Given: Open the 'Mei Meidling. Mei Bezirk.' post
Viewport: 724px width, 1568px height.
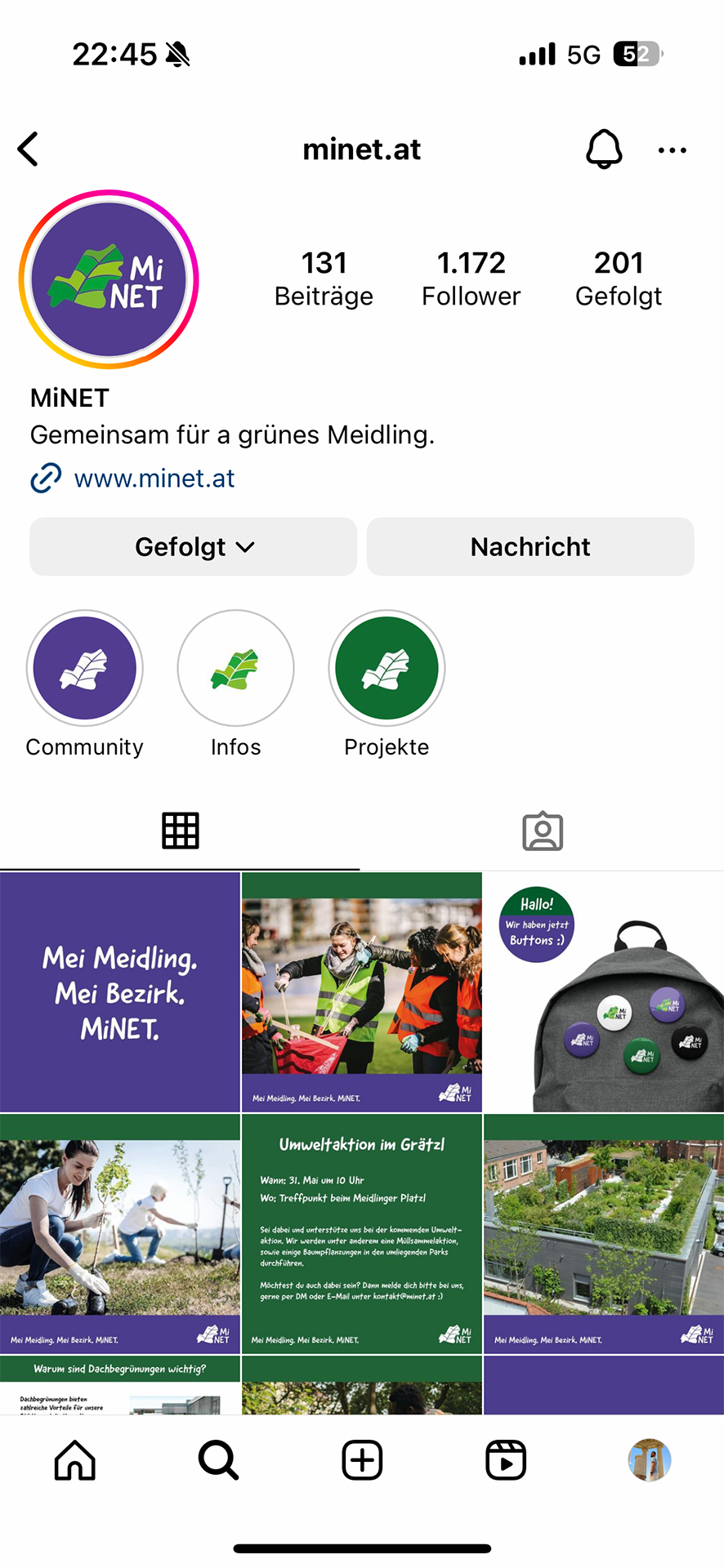Looking at the screenshot, I should point(120,992).
